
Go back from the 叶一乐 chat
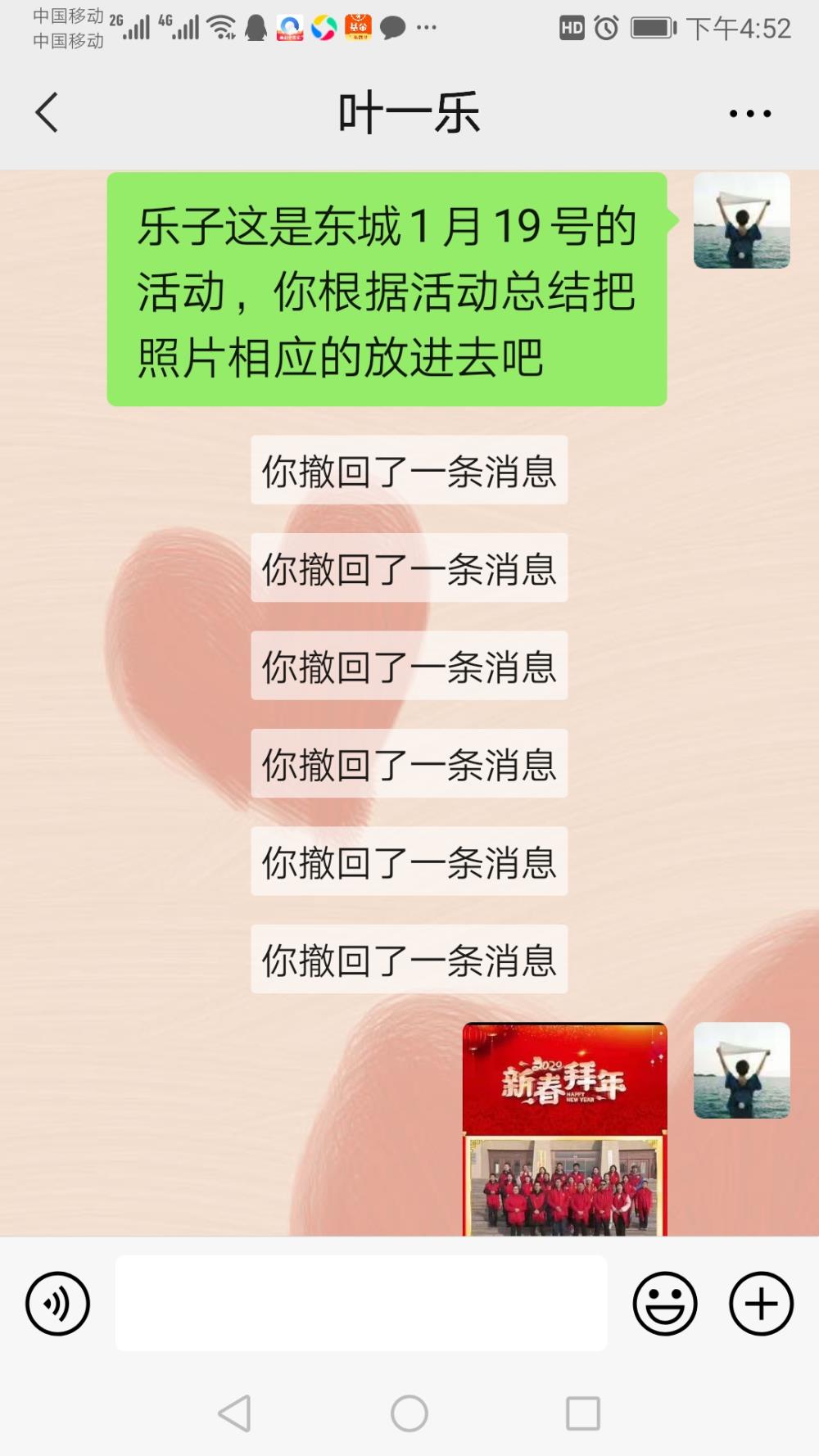click(47, 112)
